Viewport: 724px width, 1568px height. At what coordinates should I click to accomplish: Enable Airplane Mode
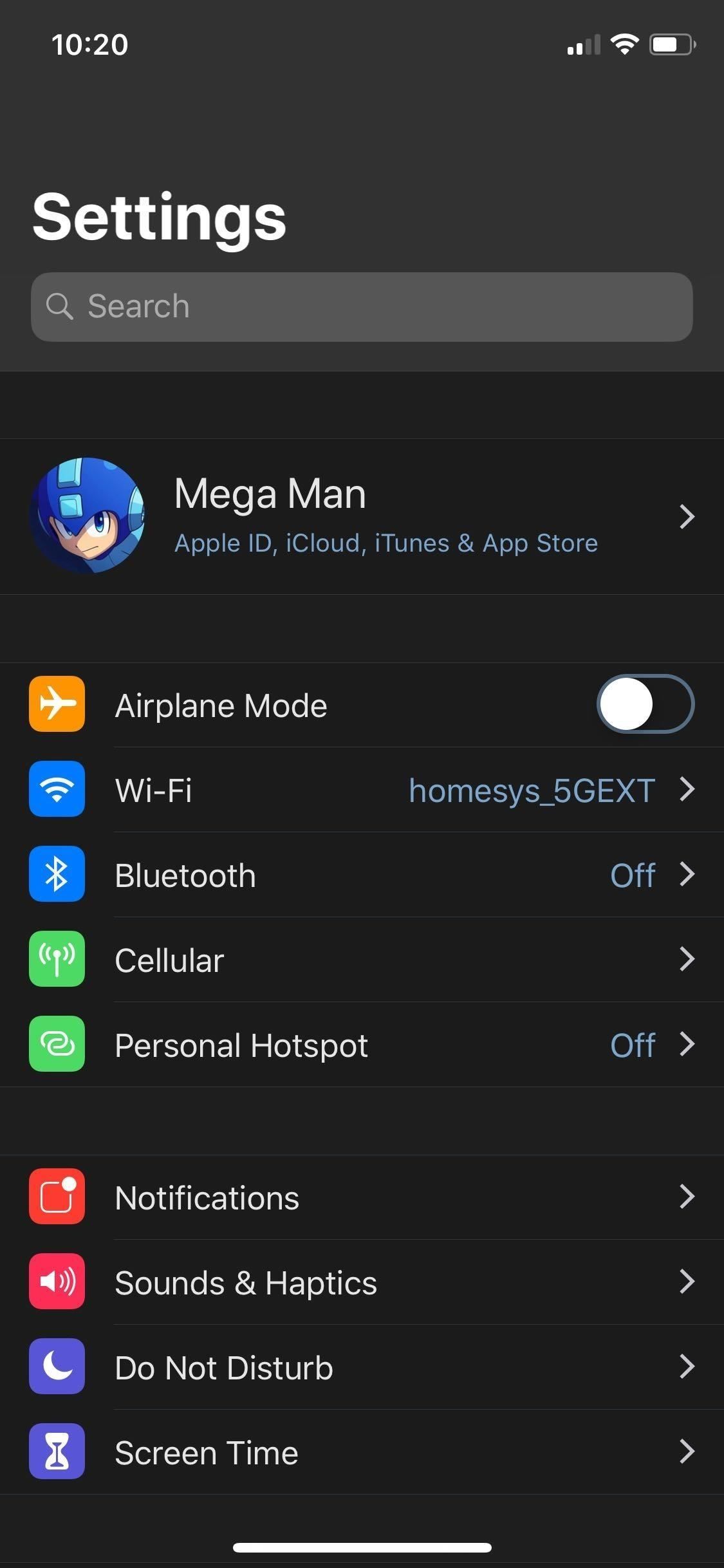click(644, 704)
